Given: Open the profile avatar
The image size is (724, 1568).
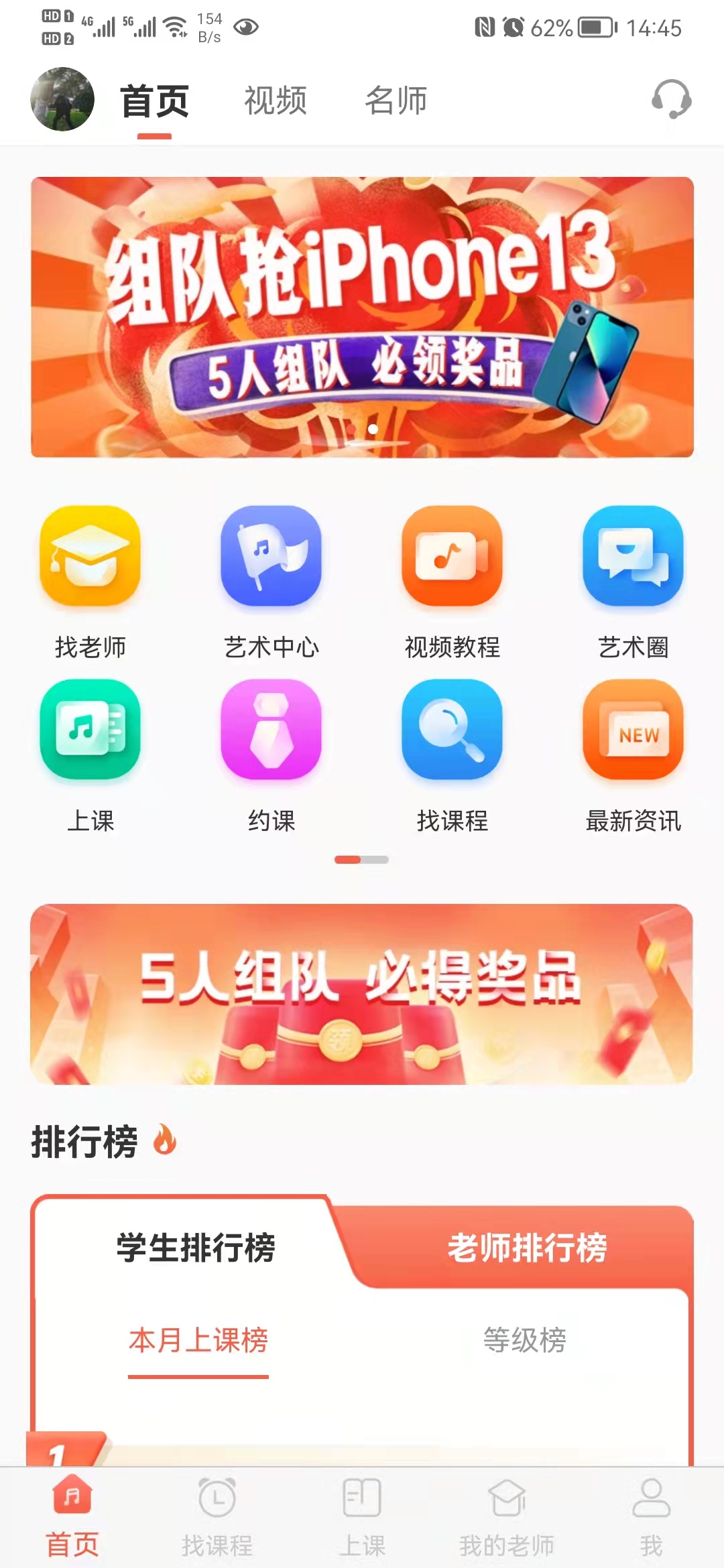Looking at the screenshot, I should 62,99.
